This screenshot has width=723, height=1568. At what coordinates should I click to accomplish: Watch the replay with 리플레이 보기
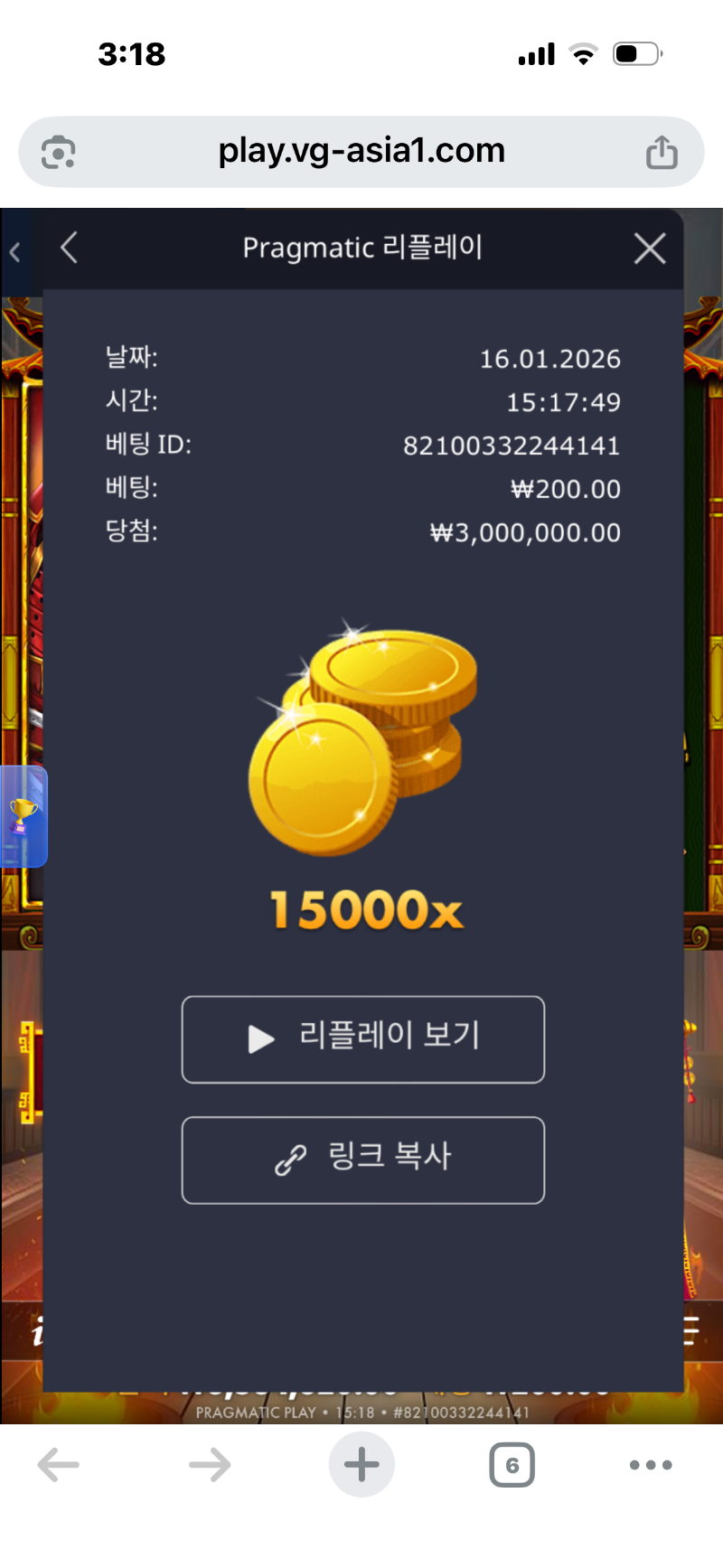(x=363, y=1039)
